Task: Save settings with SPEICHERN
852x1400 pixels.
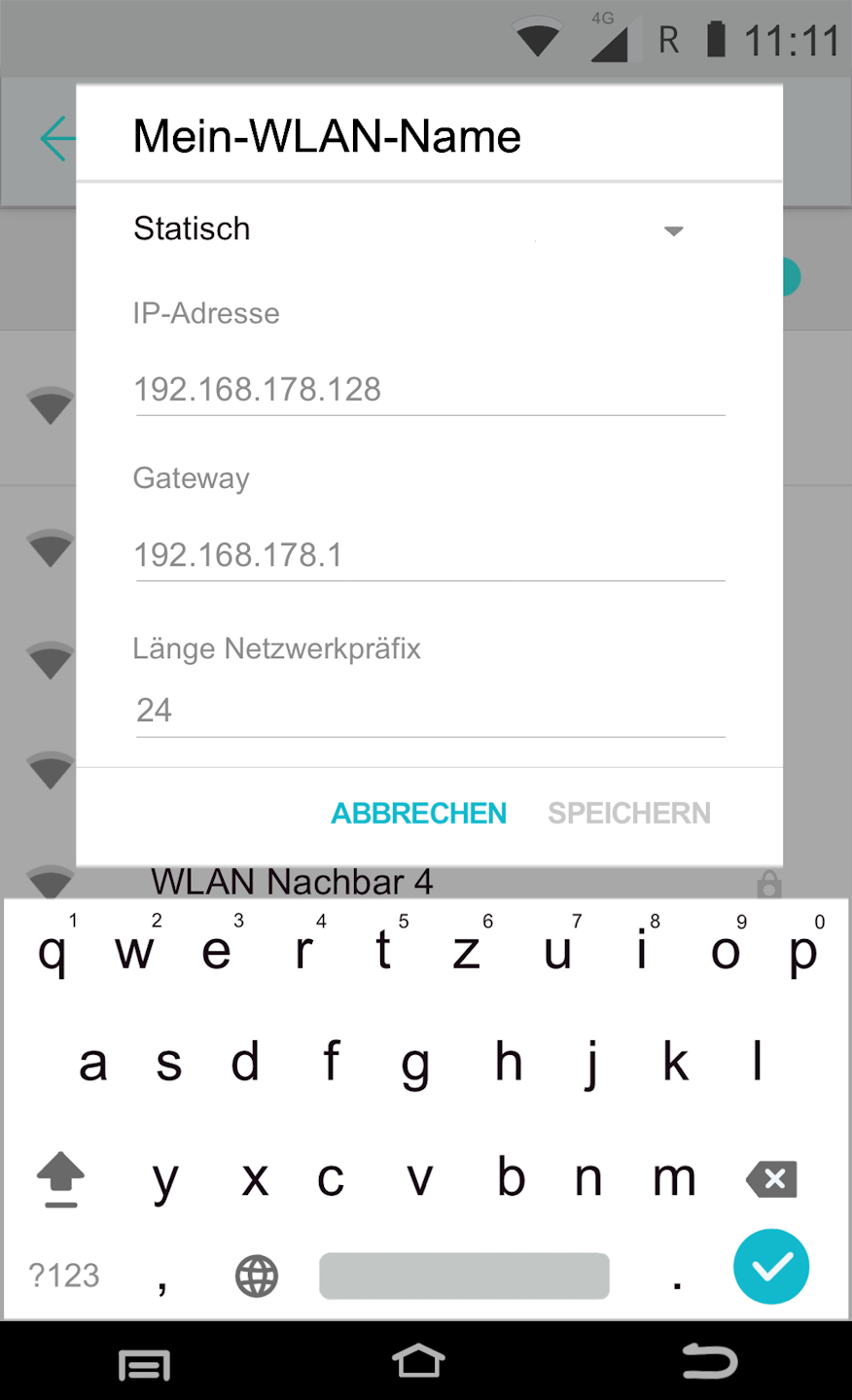Action: (x=628, y=813)
